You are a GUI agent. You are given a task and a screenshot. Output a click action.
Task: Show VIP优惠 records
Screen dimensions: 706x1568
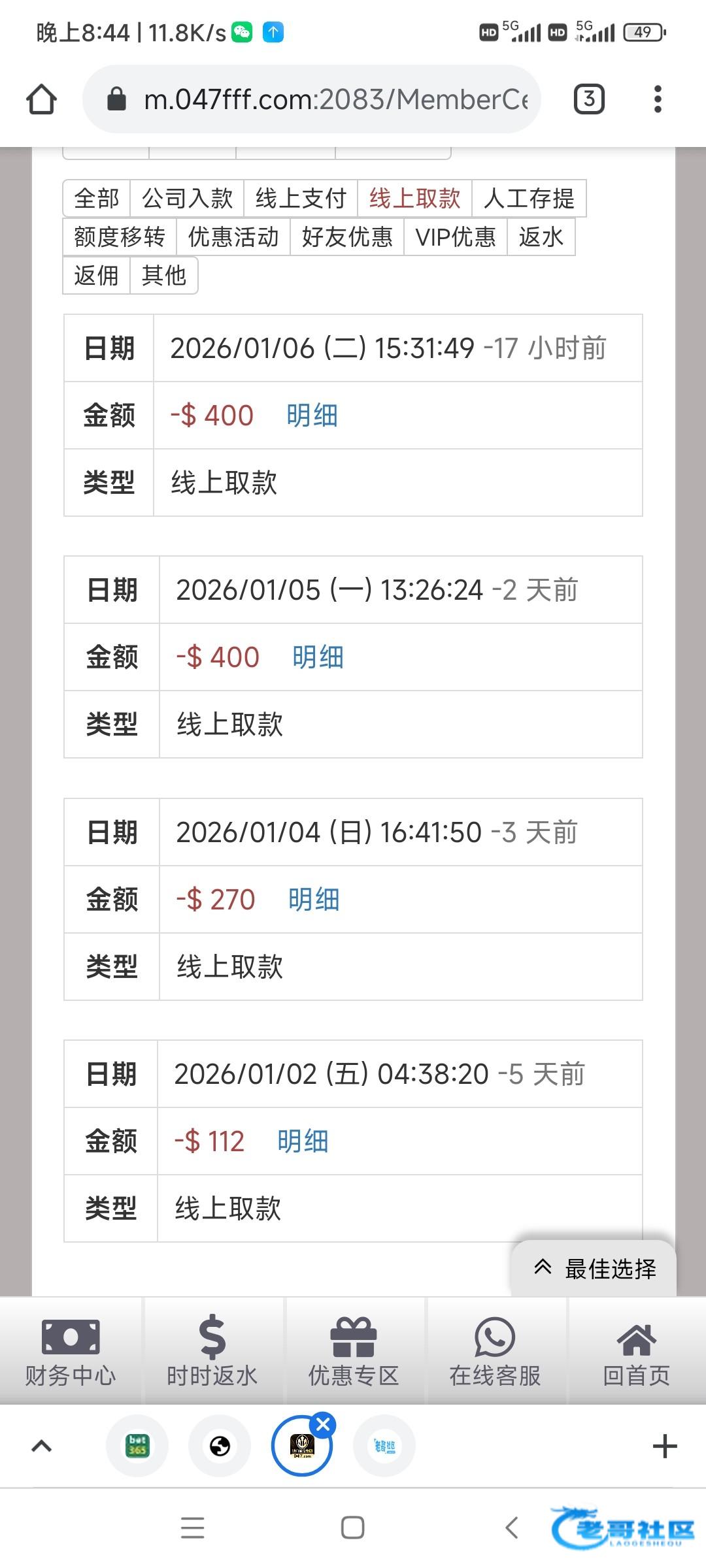456,237
